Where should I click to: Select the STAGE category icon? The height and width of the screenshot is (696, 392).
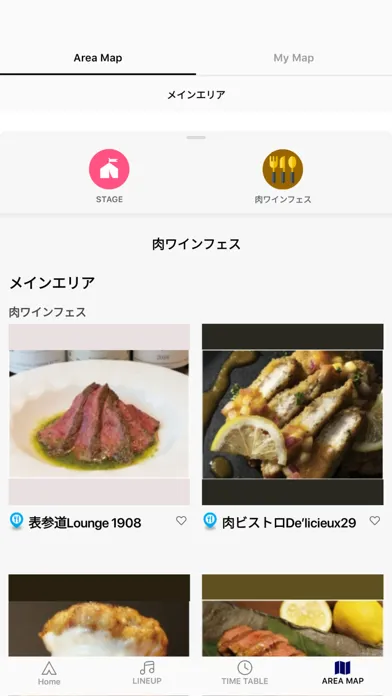(109, 169)
